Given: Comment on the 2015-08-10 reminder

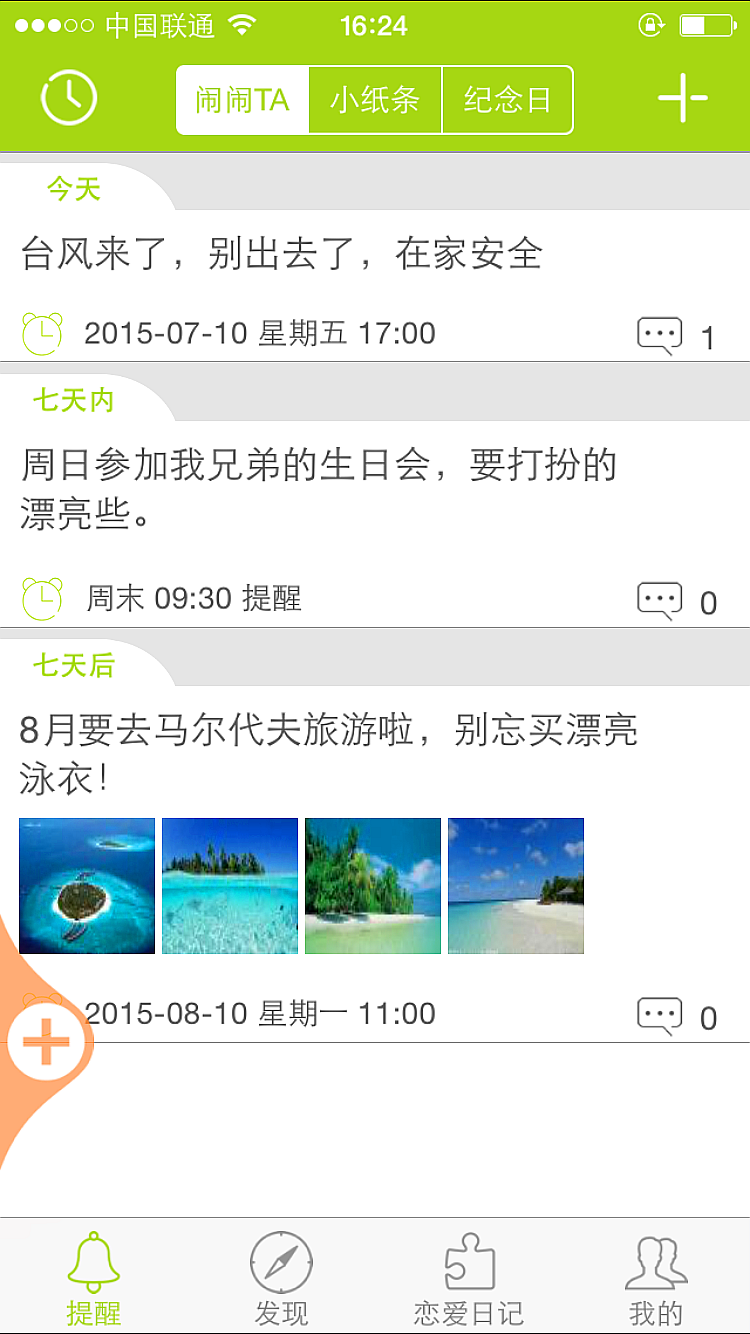Looking at the screenshot, I should [660, 1017].
